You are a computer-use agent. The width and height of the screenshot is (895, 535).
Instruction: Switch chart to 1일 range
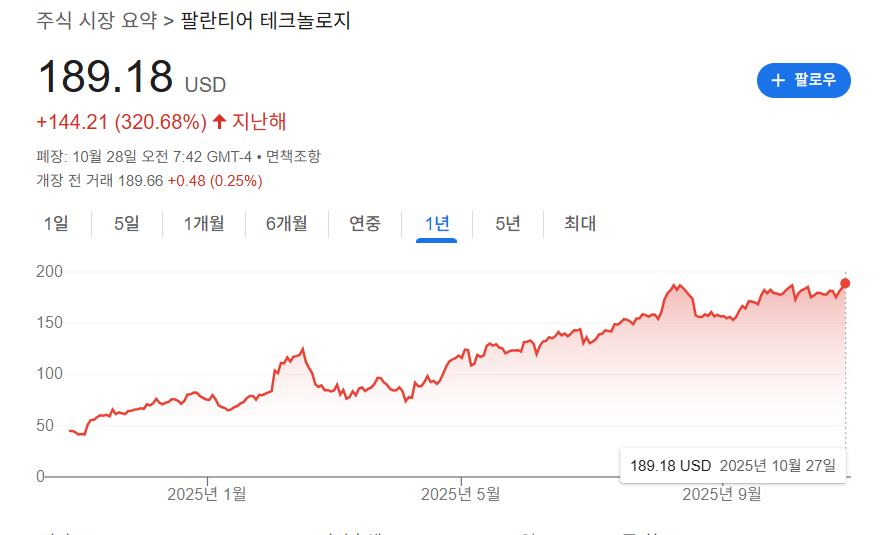pos(56,224)
